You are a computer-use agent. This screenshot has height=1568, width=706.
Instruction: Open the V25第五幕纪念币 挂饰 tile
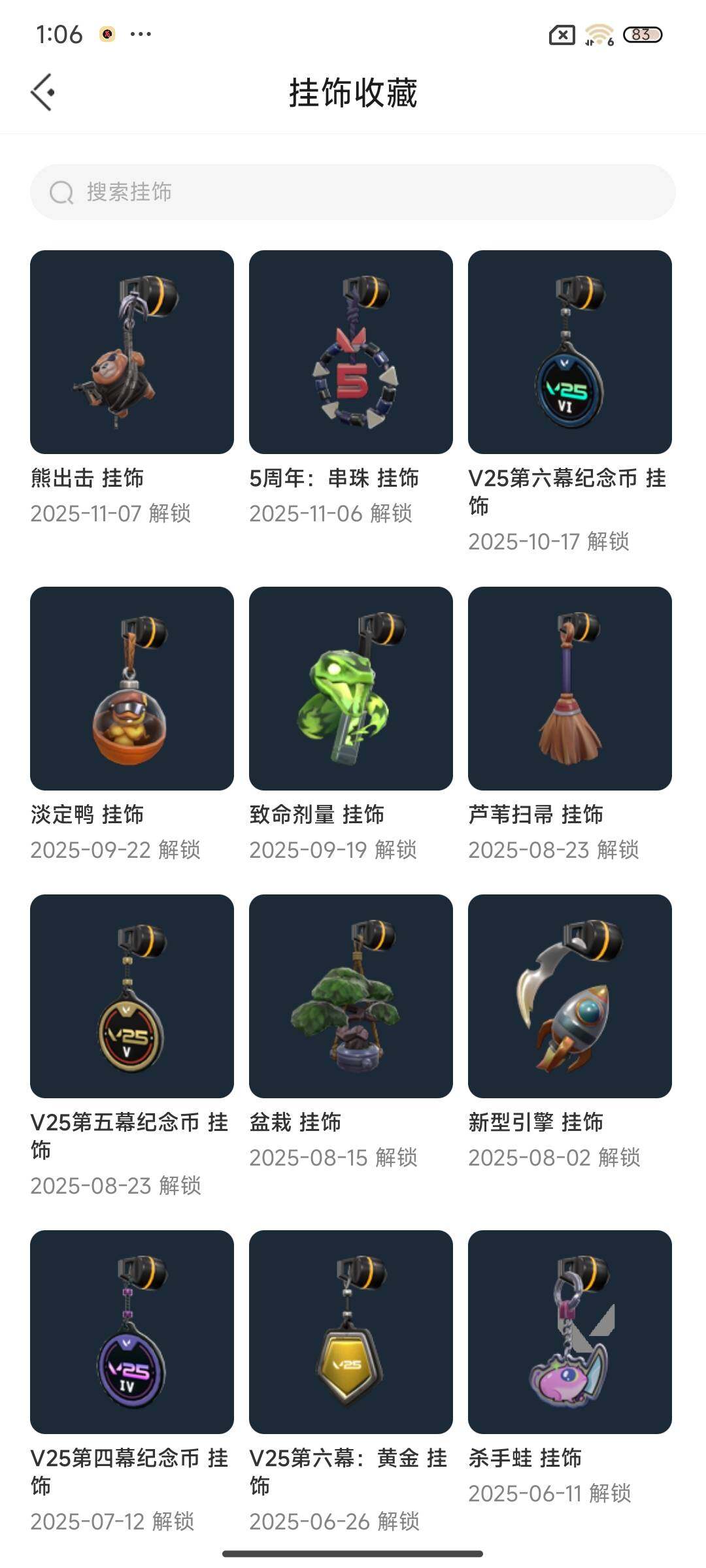click(x=132, y=996)
